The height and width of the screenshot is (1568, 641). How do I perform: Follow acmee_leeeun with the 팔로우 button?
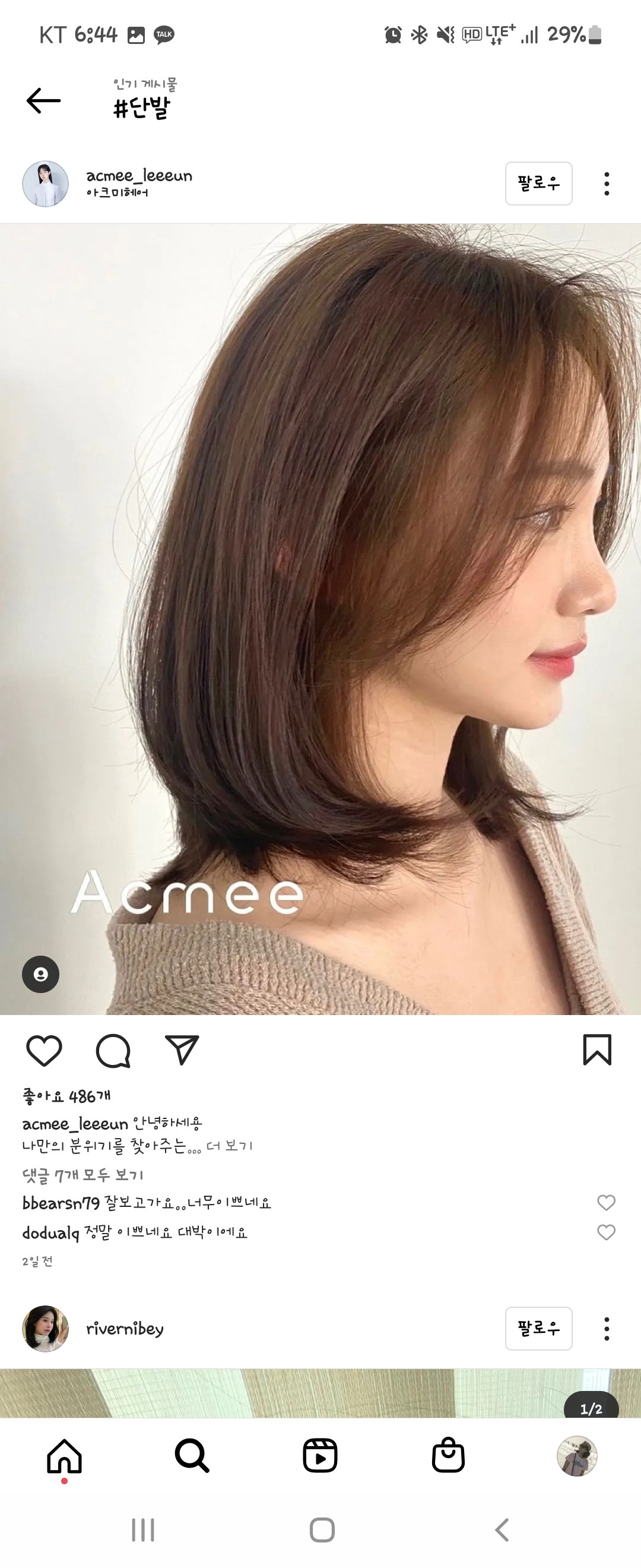click(x=538, y=183)
